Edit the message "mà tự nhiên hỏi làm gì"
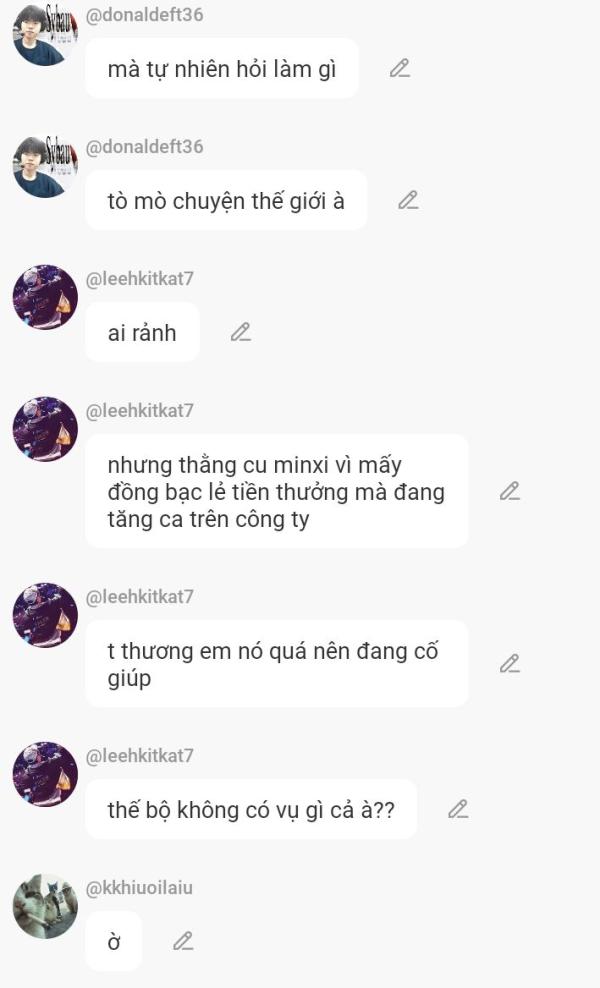The width and height of the screenshot is (600, 988). pyautogui.click(x=400, y=68)
